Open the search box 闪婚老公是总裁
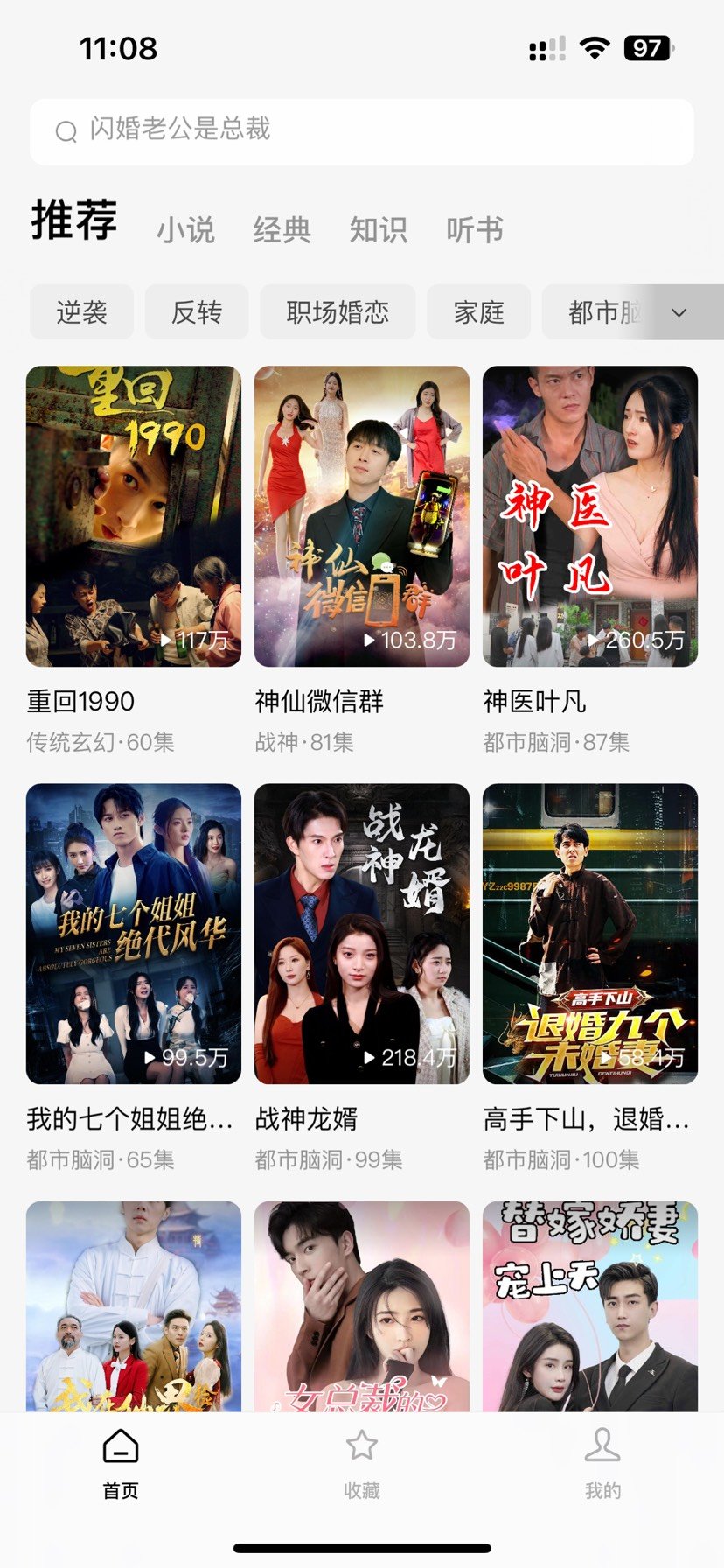724x1568 pixels. (x=362, y=131)
